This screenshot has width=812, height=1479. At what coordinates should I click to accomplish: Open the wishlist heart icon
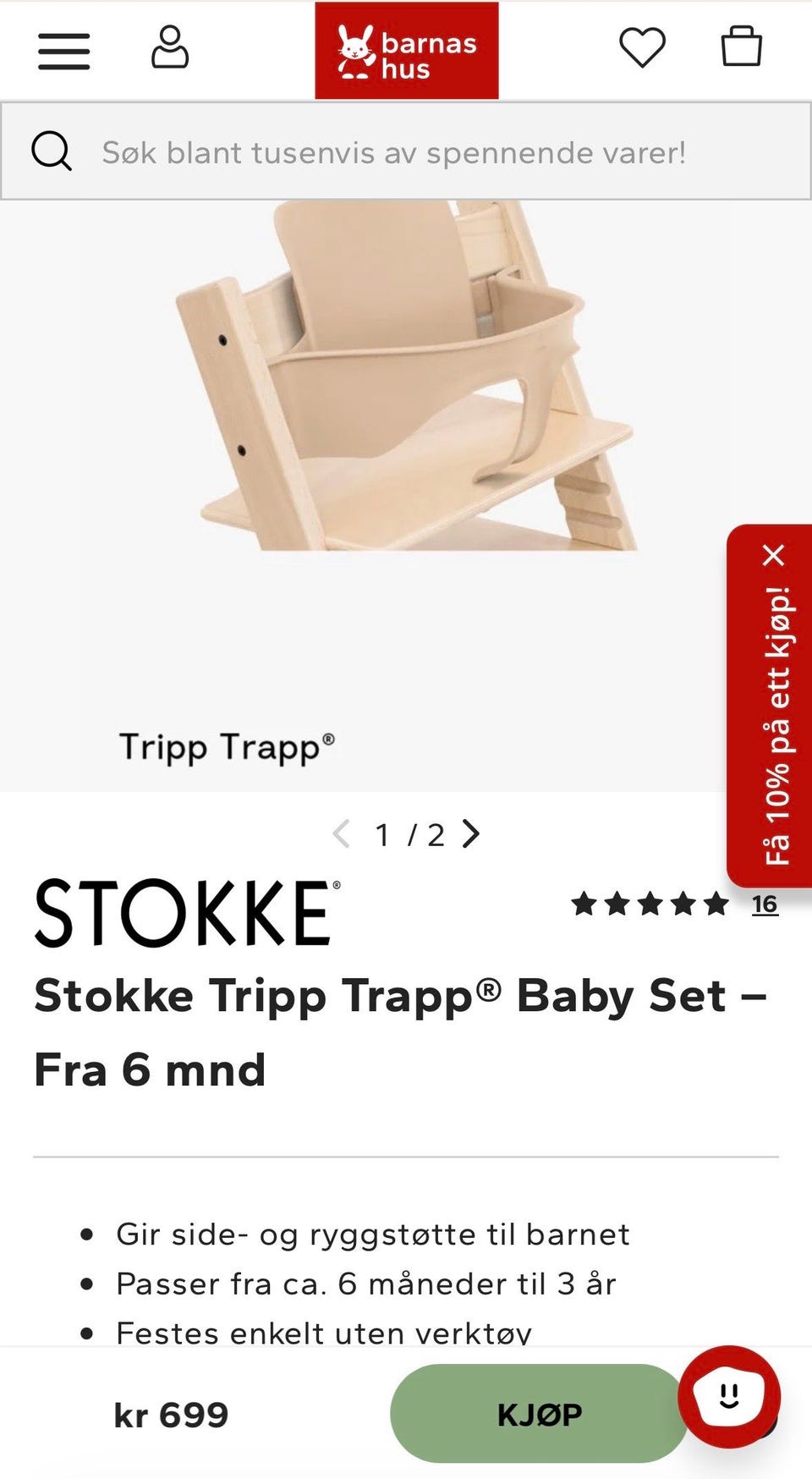click(x=643, y=47)
